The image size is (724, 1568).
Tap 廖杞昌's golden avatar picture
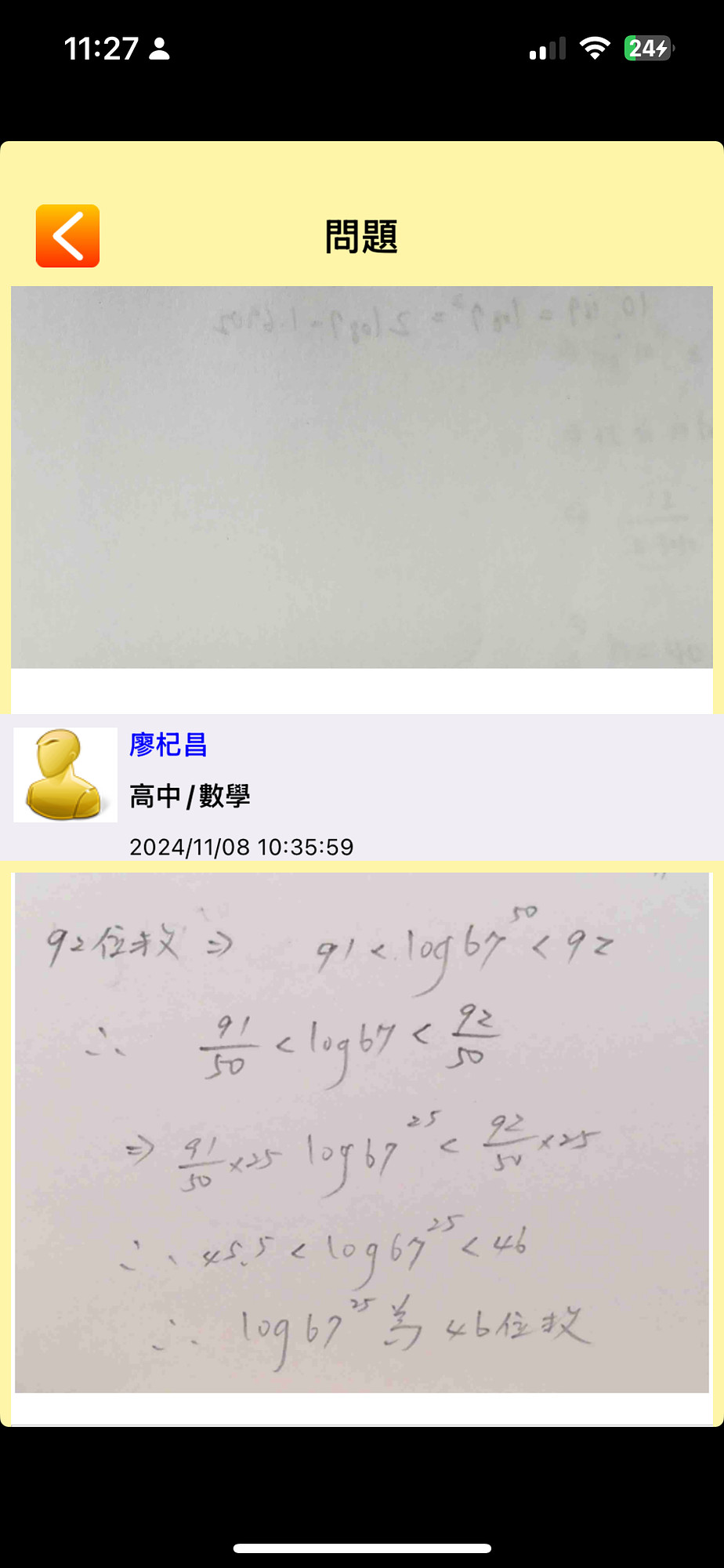point(66,775)
